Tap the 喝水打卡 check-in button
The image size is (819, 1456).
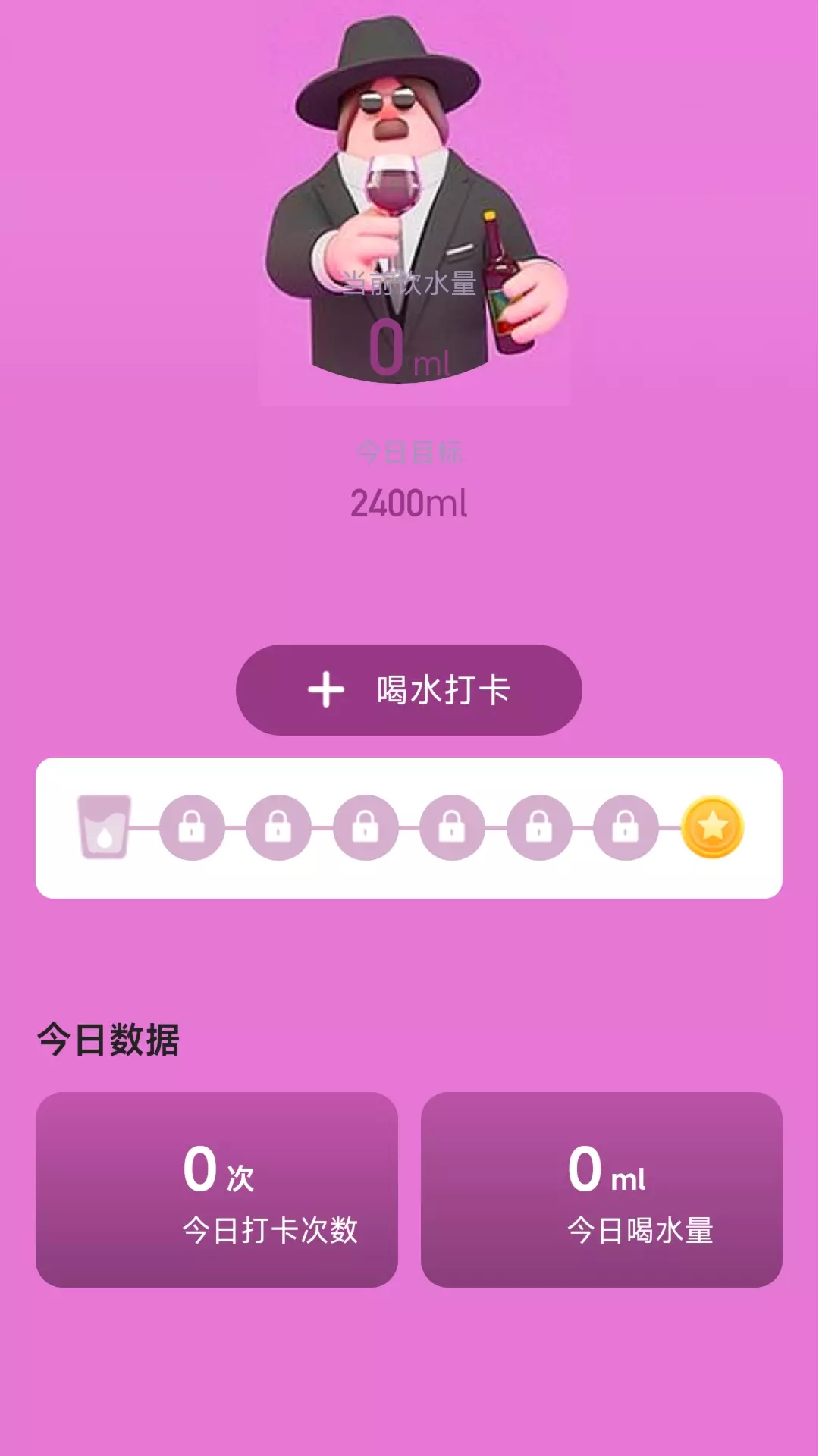click(409, 690)
